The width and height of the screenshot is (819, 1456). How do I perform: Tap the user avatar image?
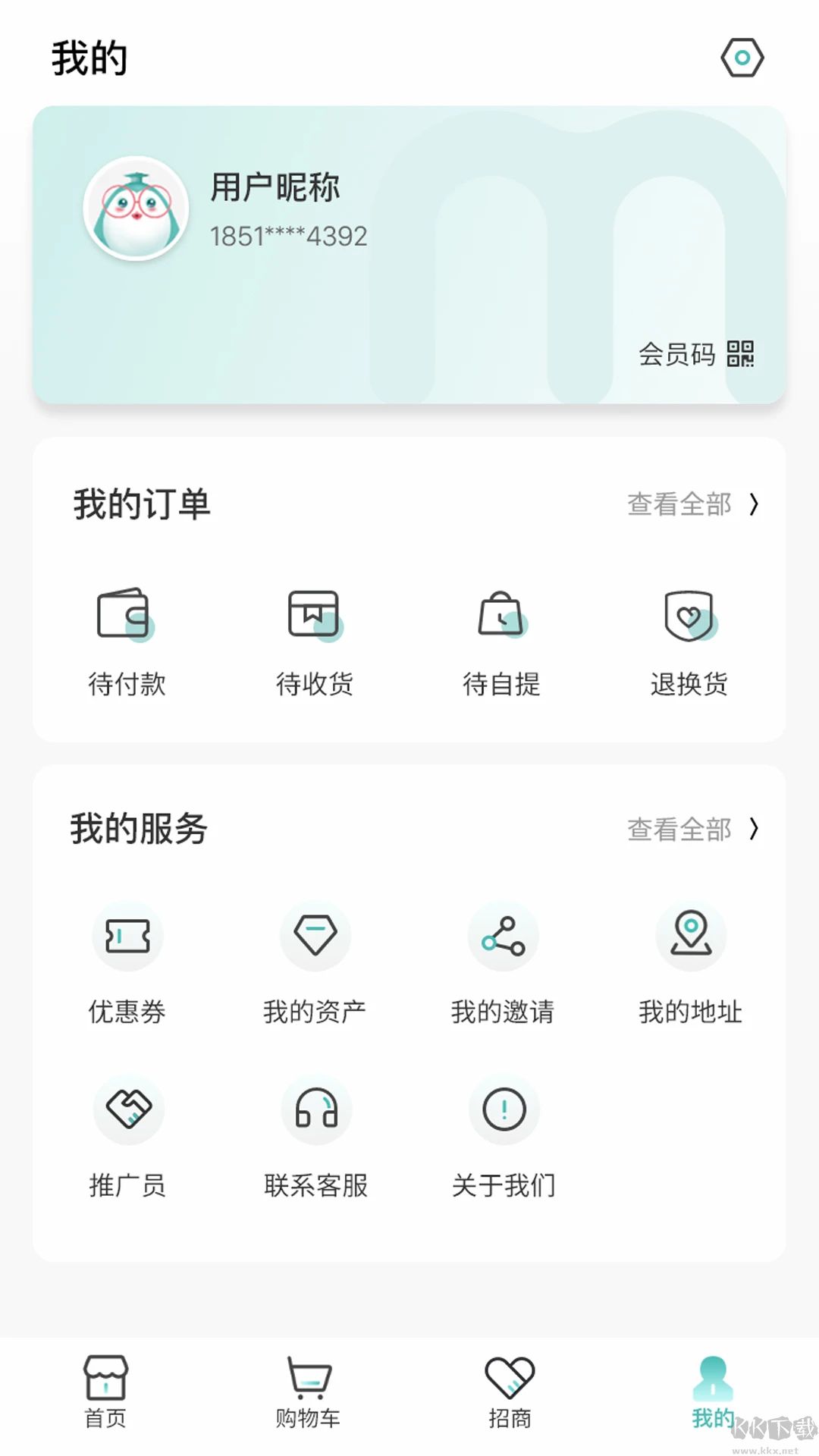point(133,209)
